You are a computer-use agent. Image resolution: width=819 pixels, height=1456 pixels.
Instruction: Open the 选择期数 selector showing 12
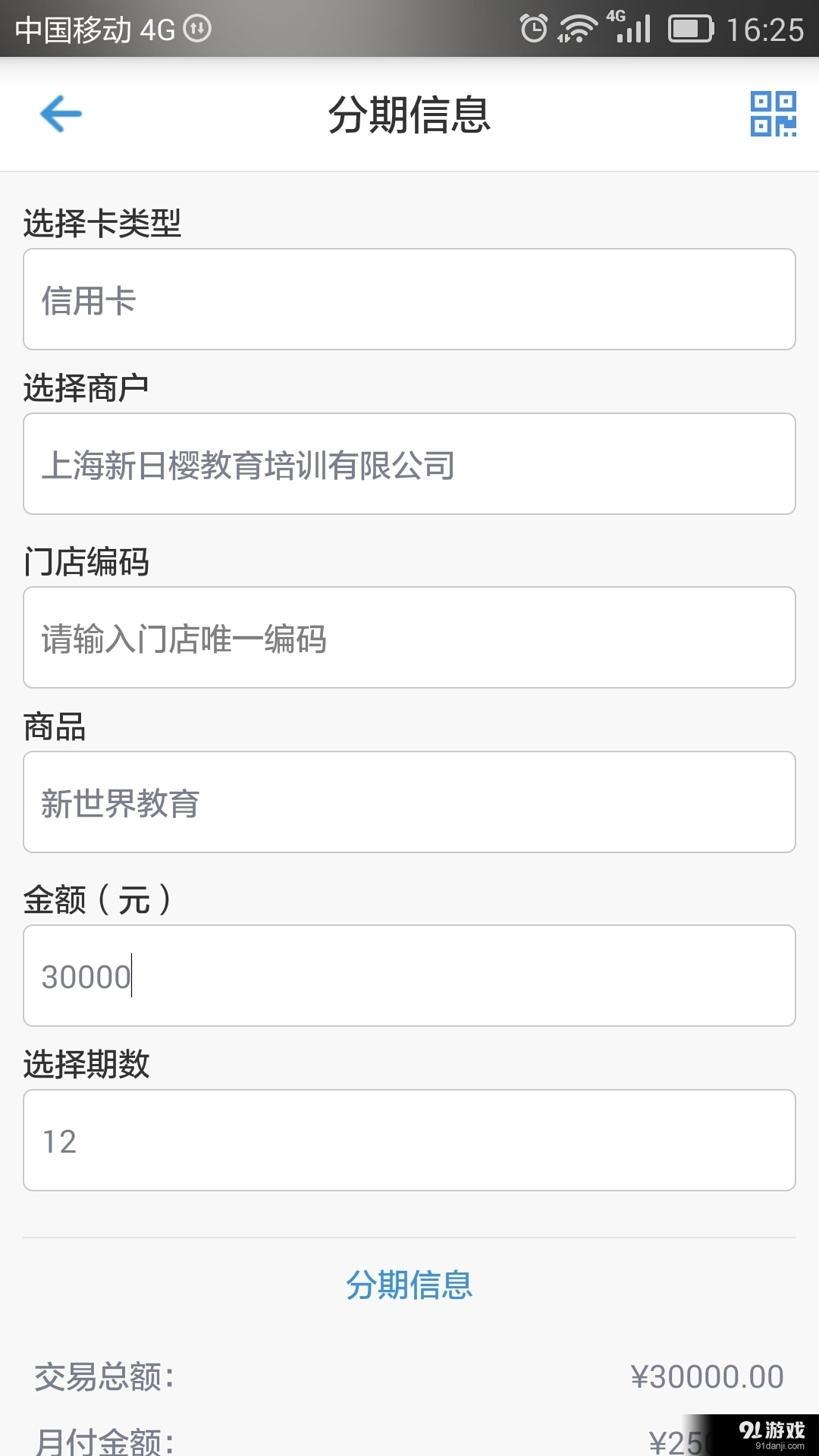tap(409, 1140)
